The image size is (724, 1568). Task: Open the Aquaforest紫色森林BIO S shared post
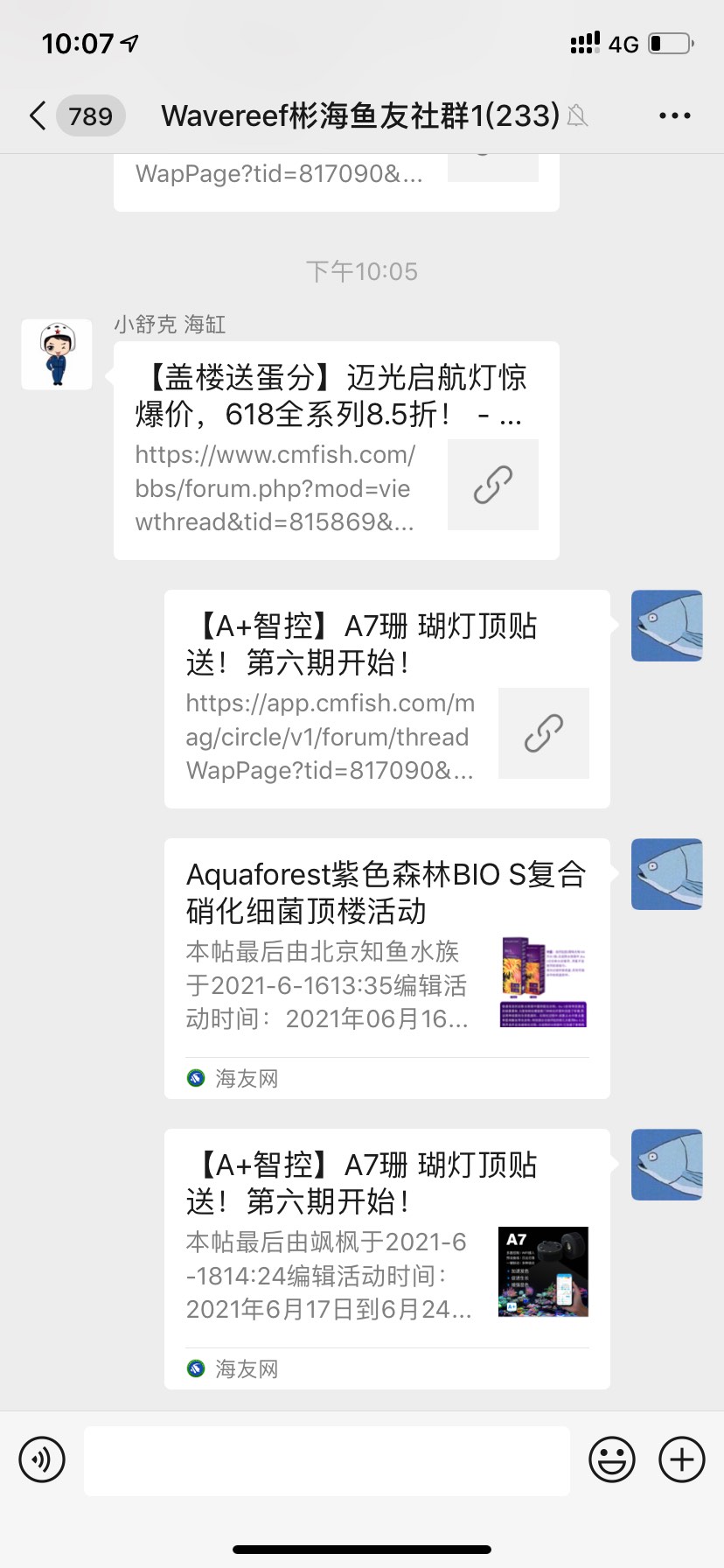click(386, 967)
